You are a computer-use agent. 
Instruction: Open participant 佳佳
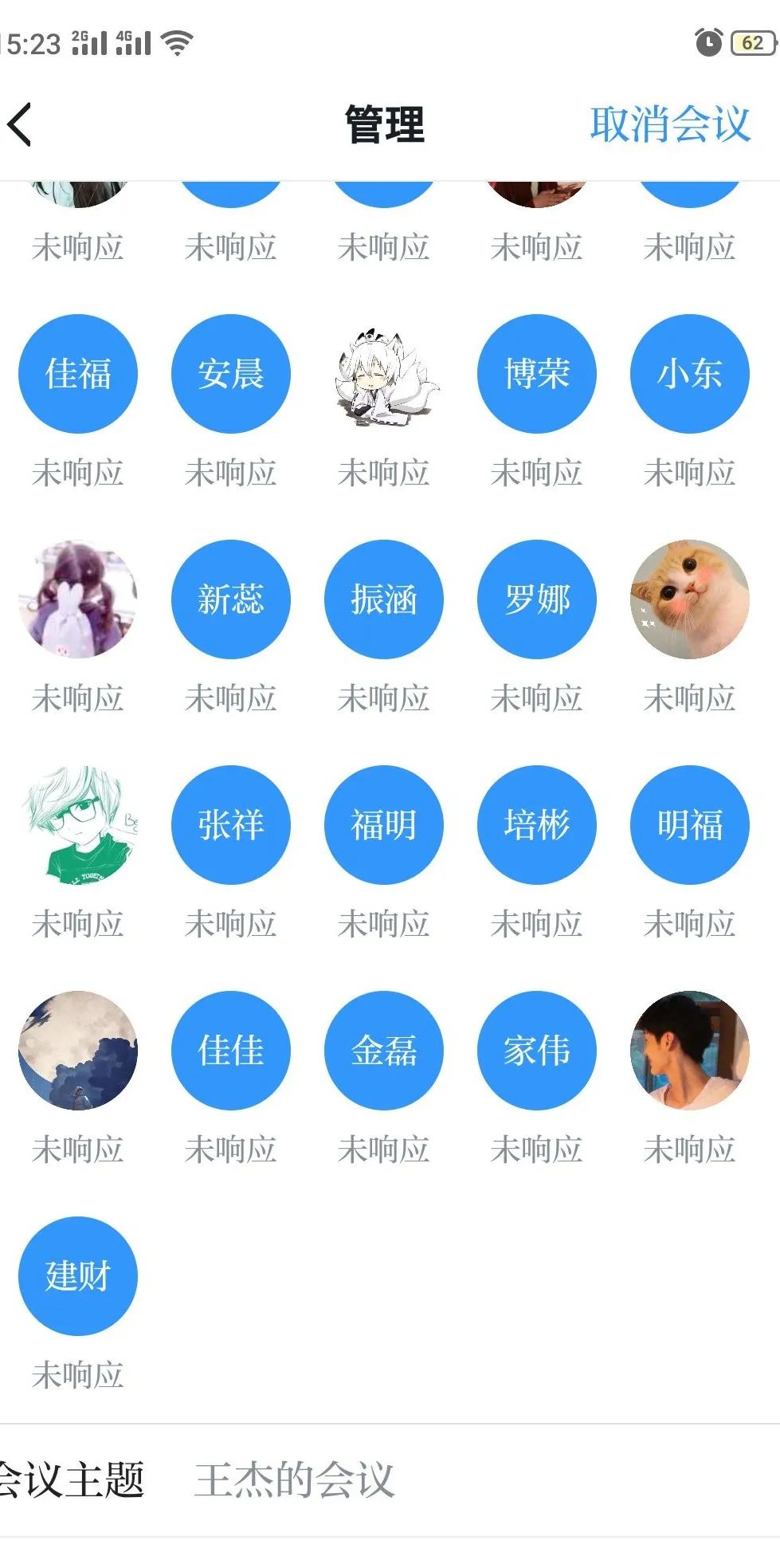coord(231,1051)
